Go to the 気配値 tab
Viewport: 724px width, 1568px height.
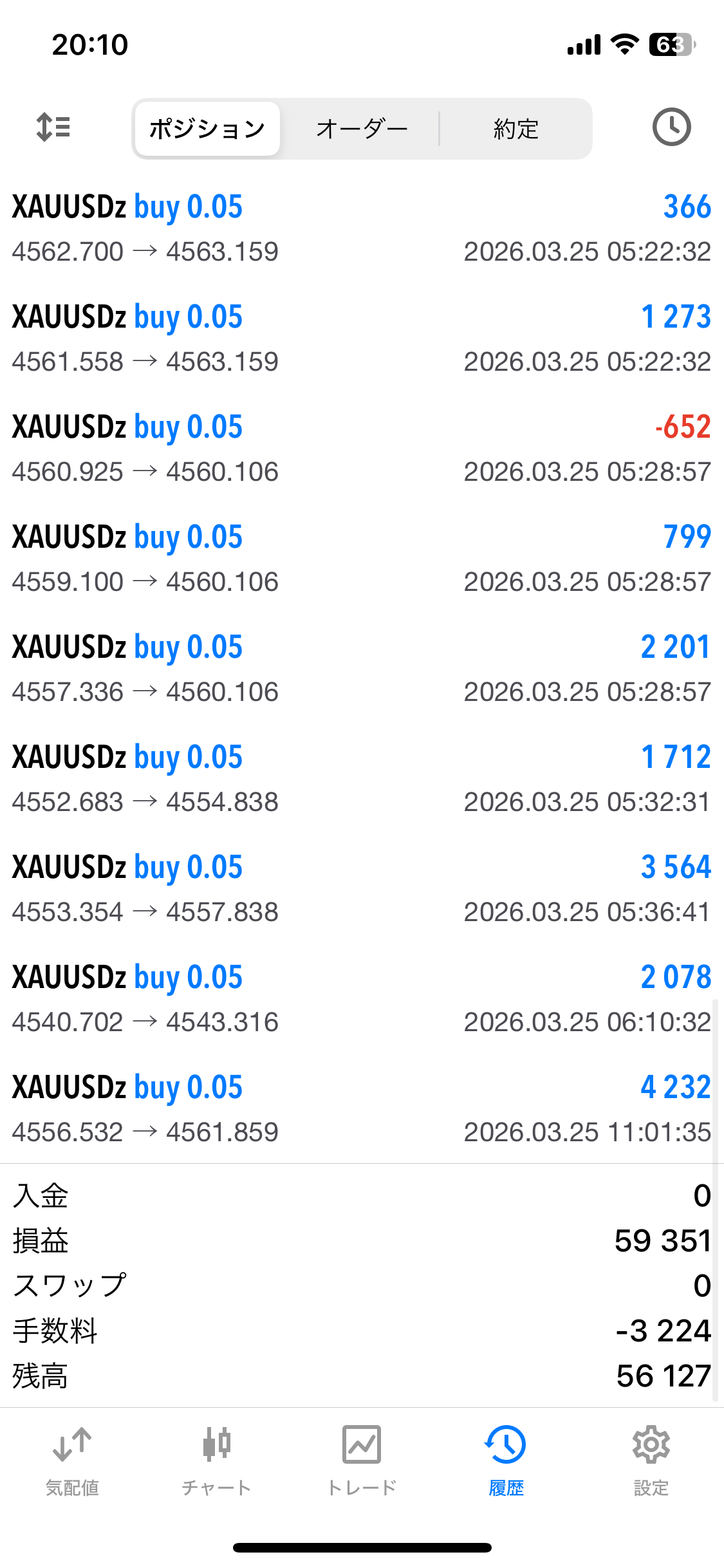pos(72,1461)
